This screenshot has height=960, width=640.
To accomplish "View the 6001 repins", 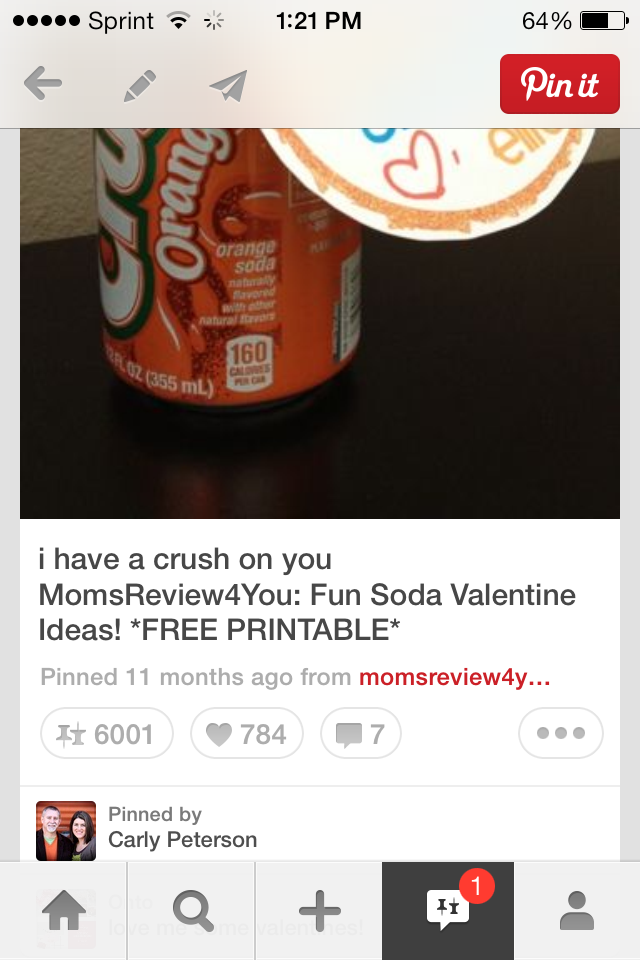I will pos(106,735).
